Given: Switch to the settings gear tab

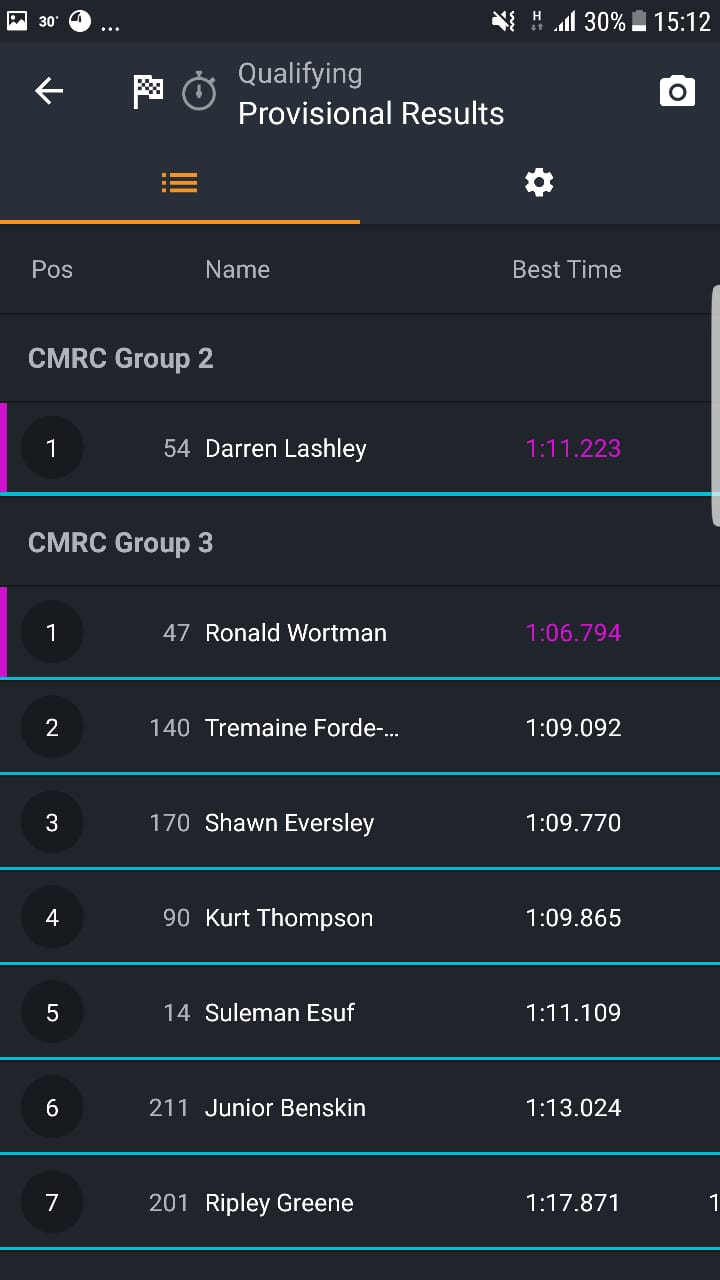Looking at the screenshot, I should click(540, 183).
